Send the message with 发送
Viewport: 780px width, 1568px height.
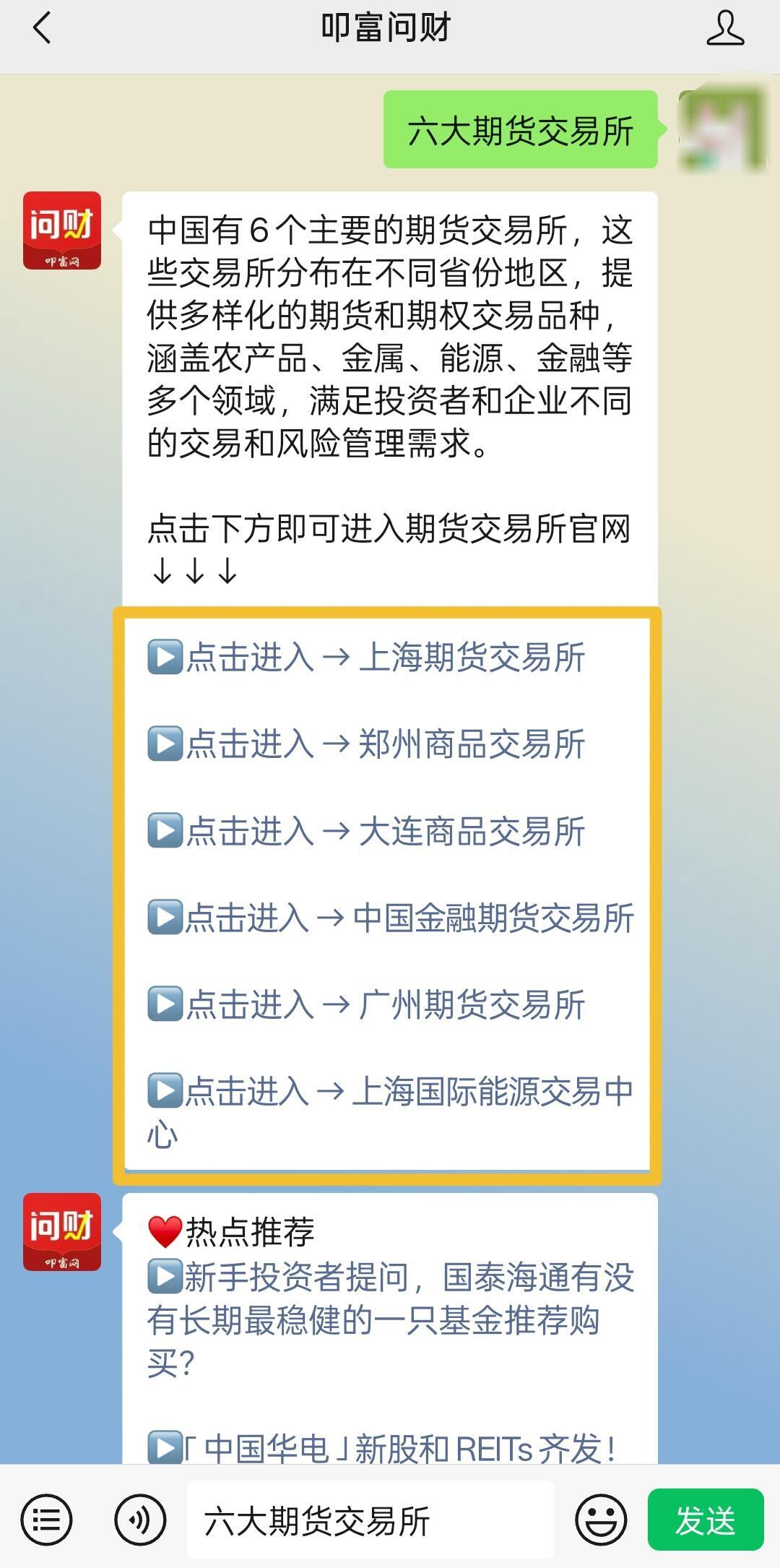705,1520
